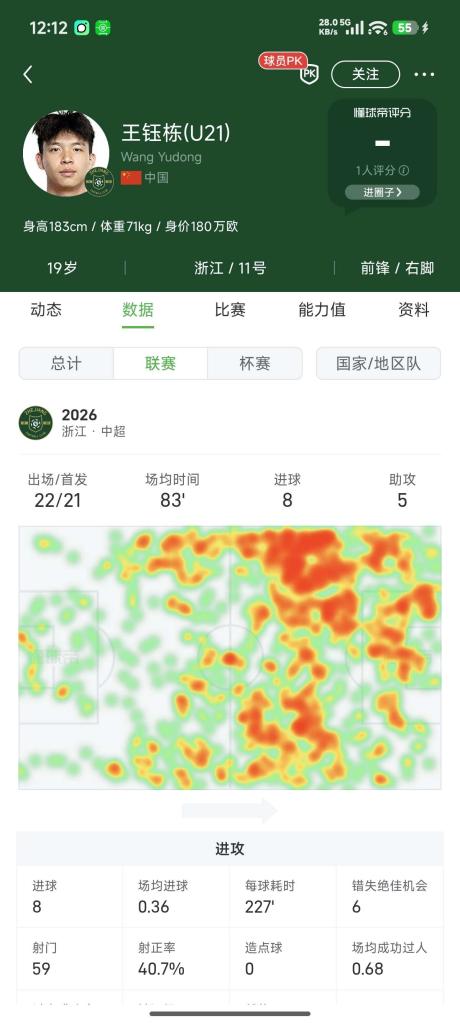Tap the info icon beside 1人评分
The height and width of the screenshot is (1023, 460).
point(404,170)
